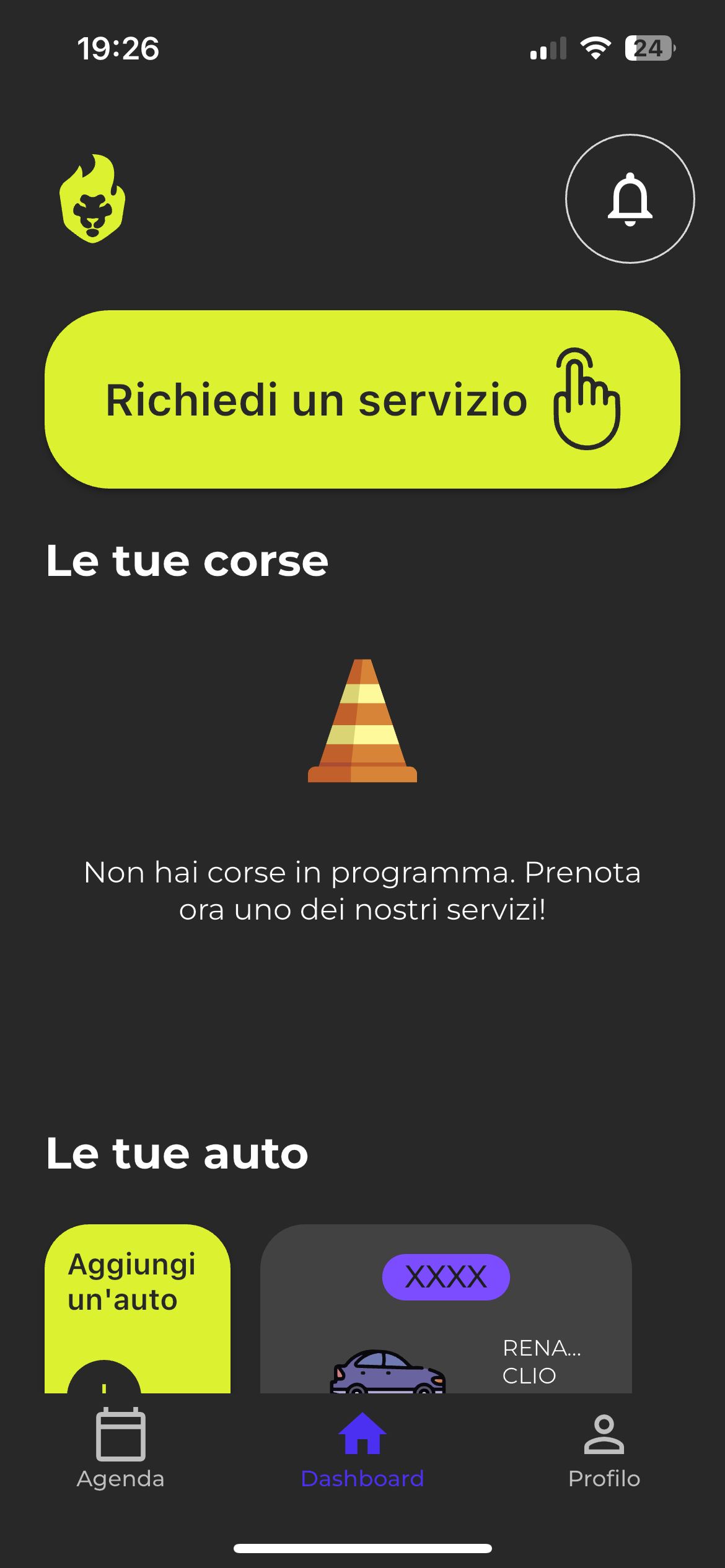This screenshot has height=1568, width=725.
Task: Open the Profilo tab
Action: coord(604,1449)
